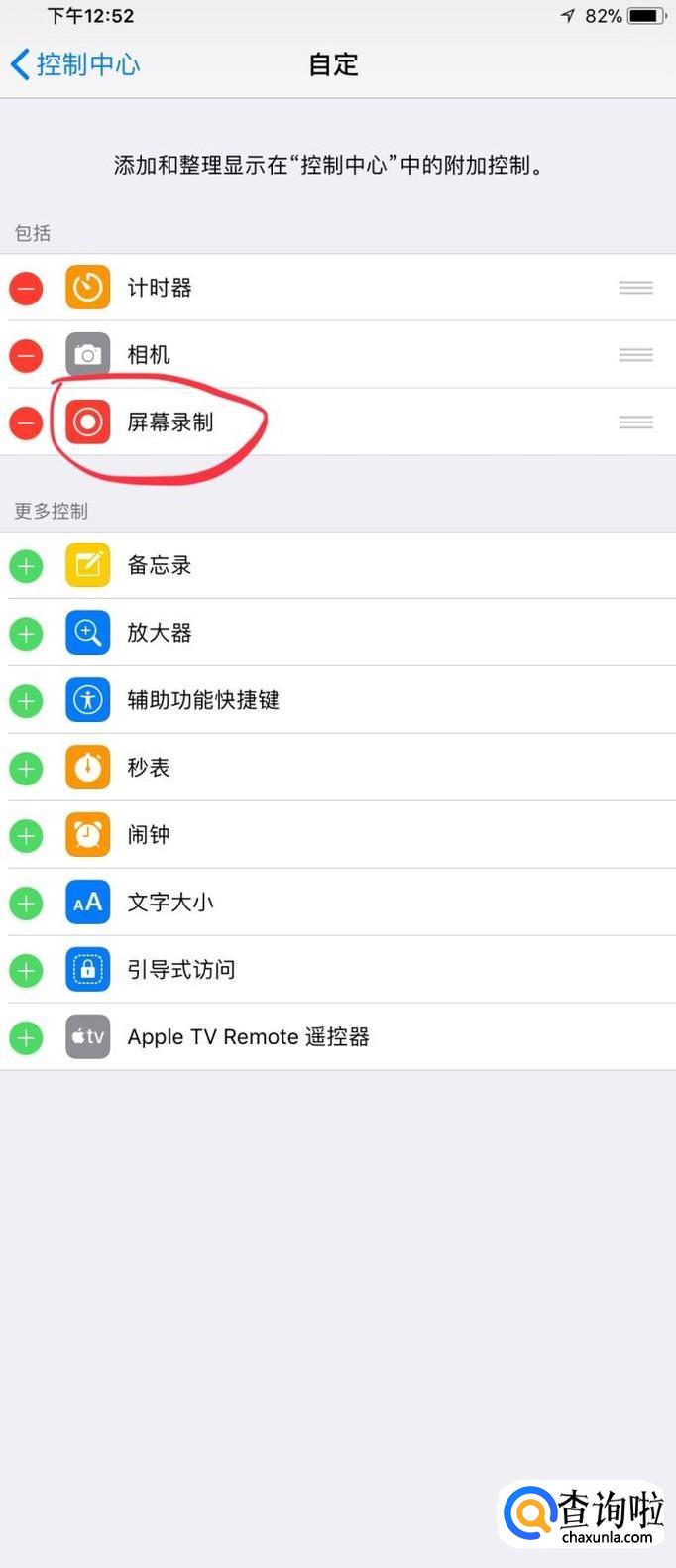Add 引导式访问 to Control Center

[x=27, y=971]
